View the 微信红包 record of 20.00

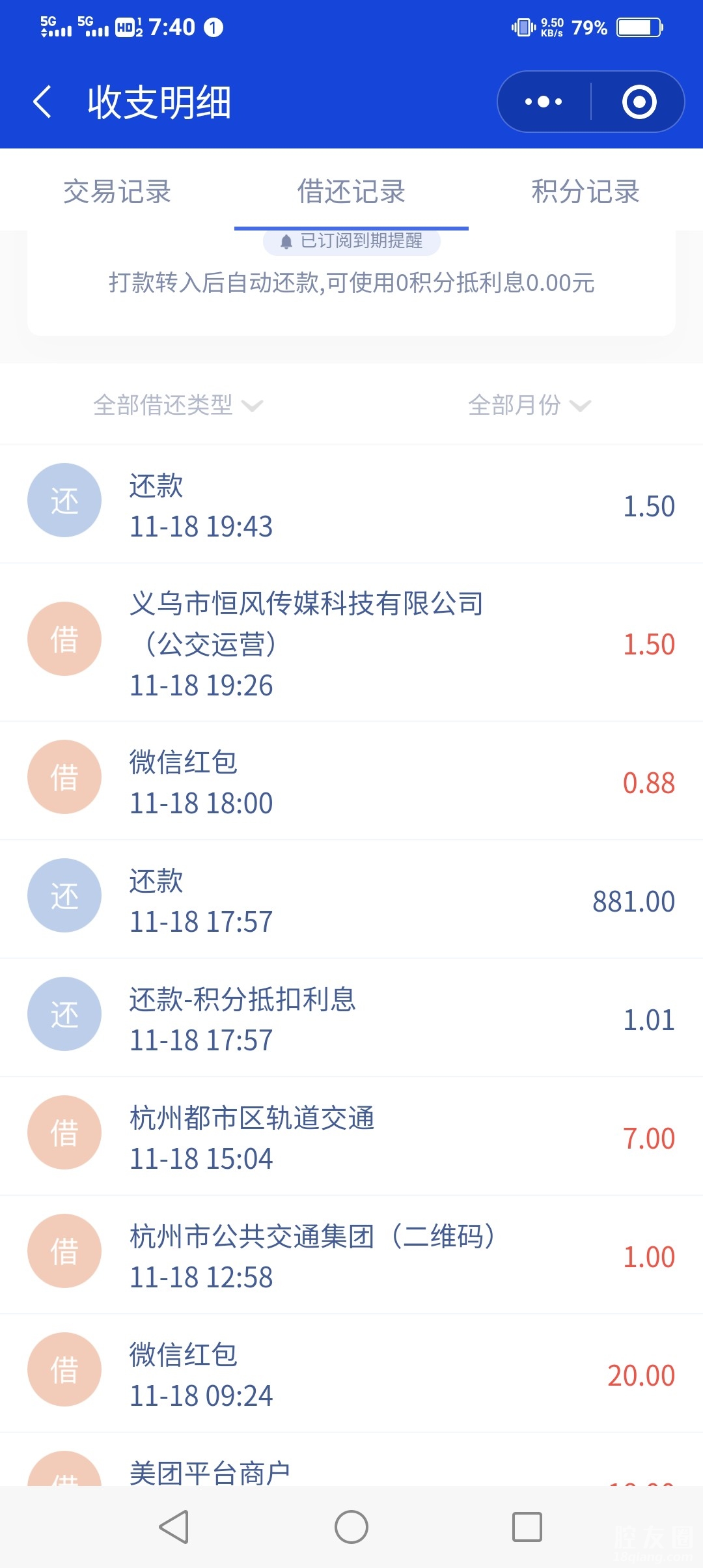[351, 1374]
